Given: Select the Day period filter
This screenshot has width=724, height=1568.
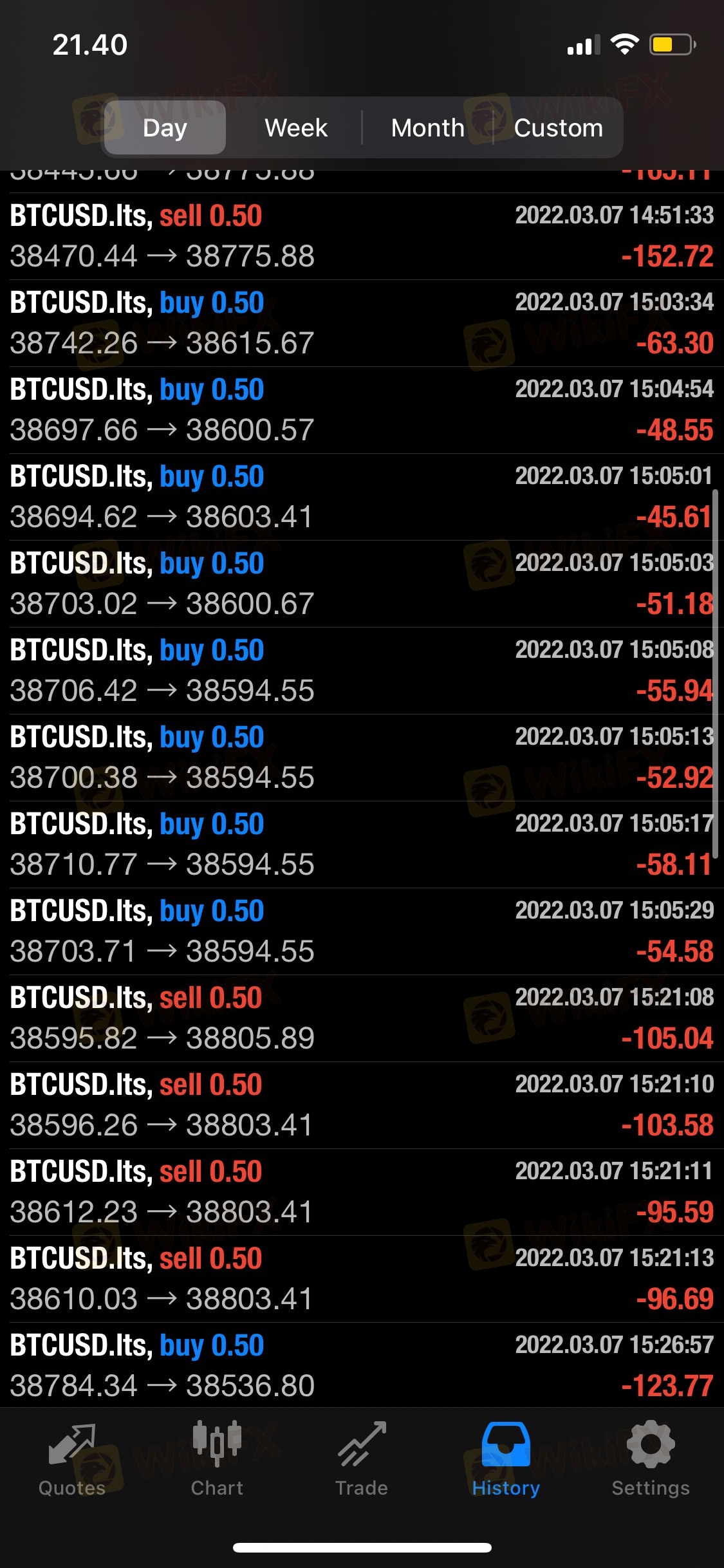Looking at the screenshot, I should [x=165, y=127].
